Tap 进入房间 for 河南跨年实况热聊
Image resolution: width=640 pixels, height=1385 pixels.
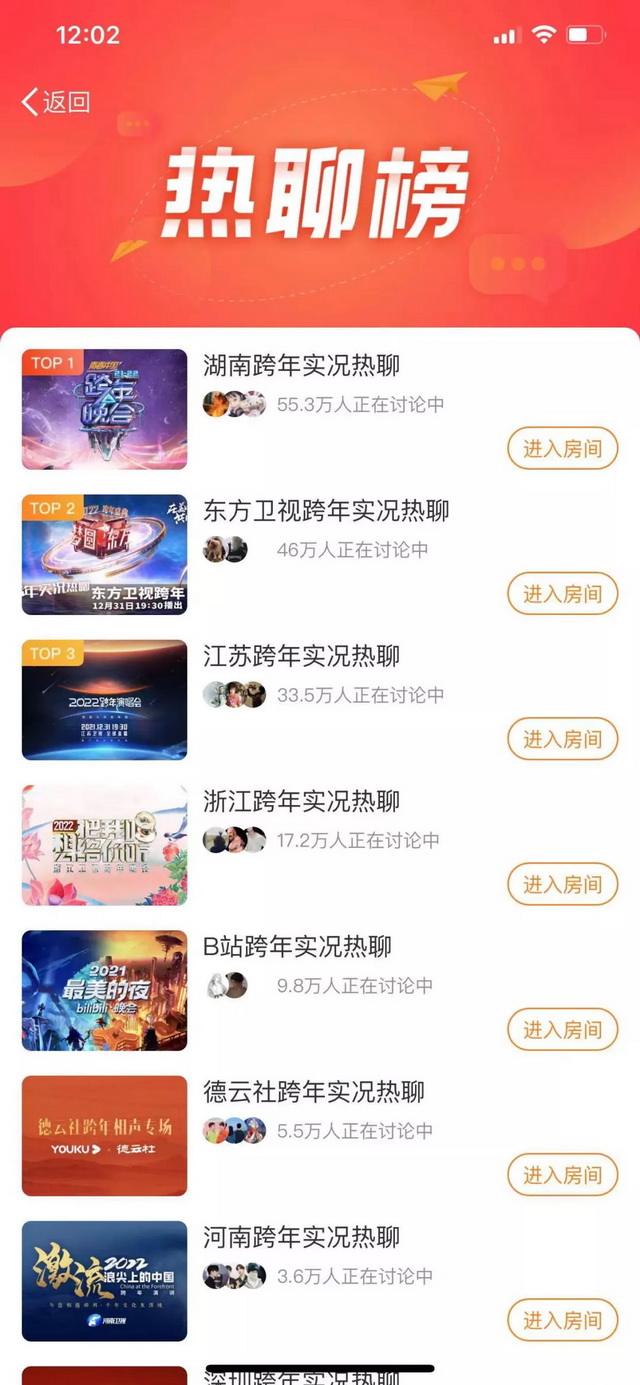click(562, 1320)
